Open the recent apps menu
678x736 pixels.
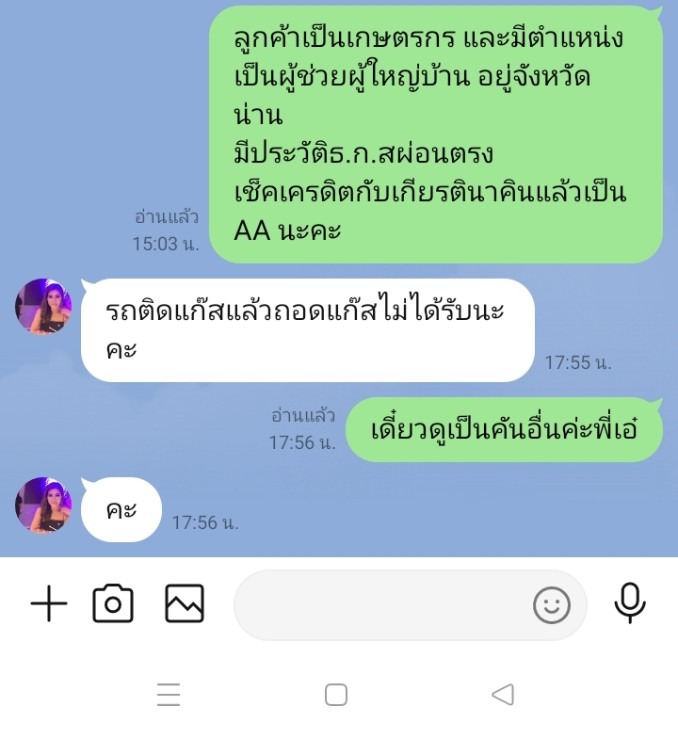(x=169, y=694)
